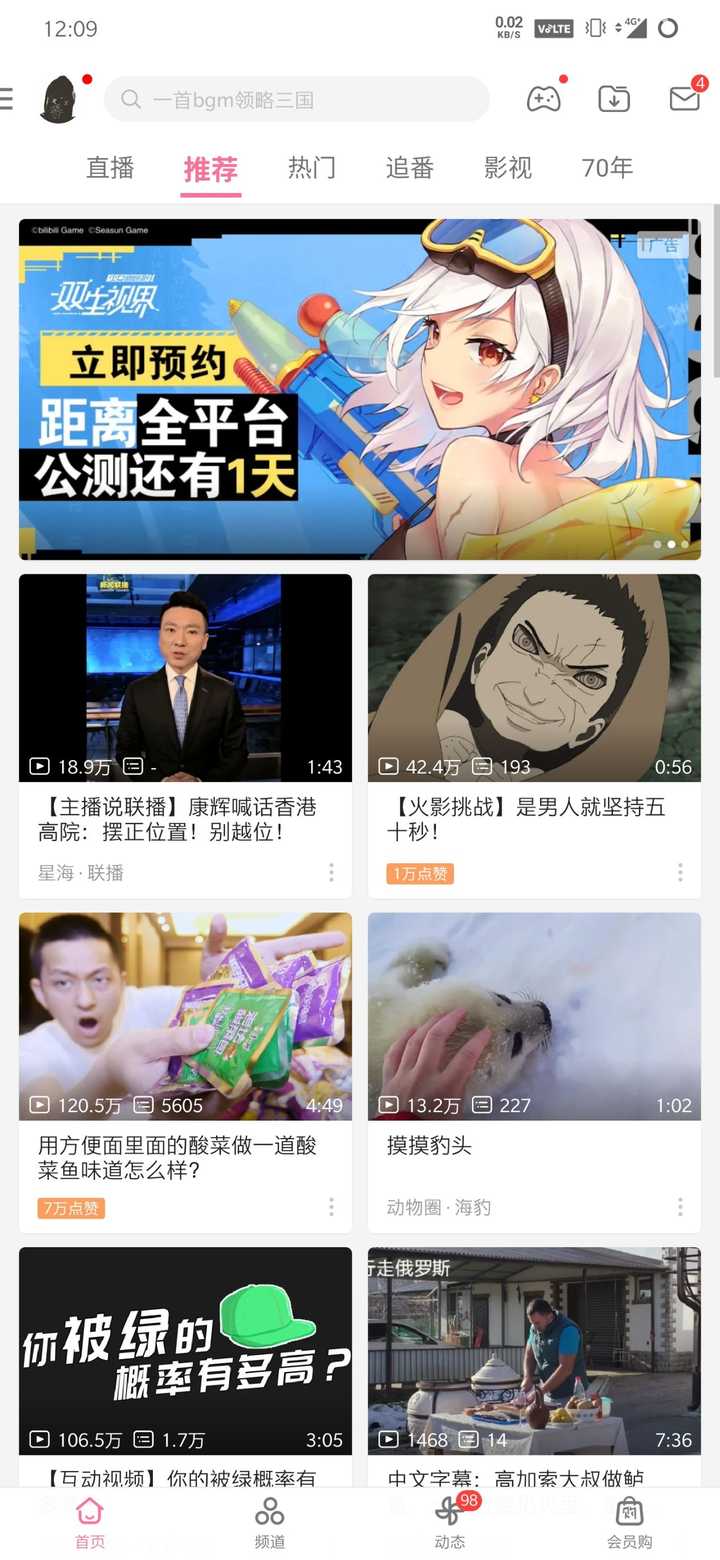The height and width of the screenshot is (1560, 720).
Task: Open the messages envelope icon
Action: point(684,99)
